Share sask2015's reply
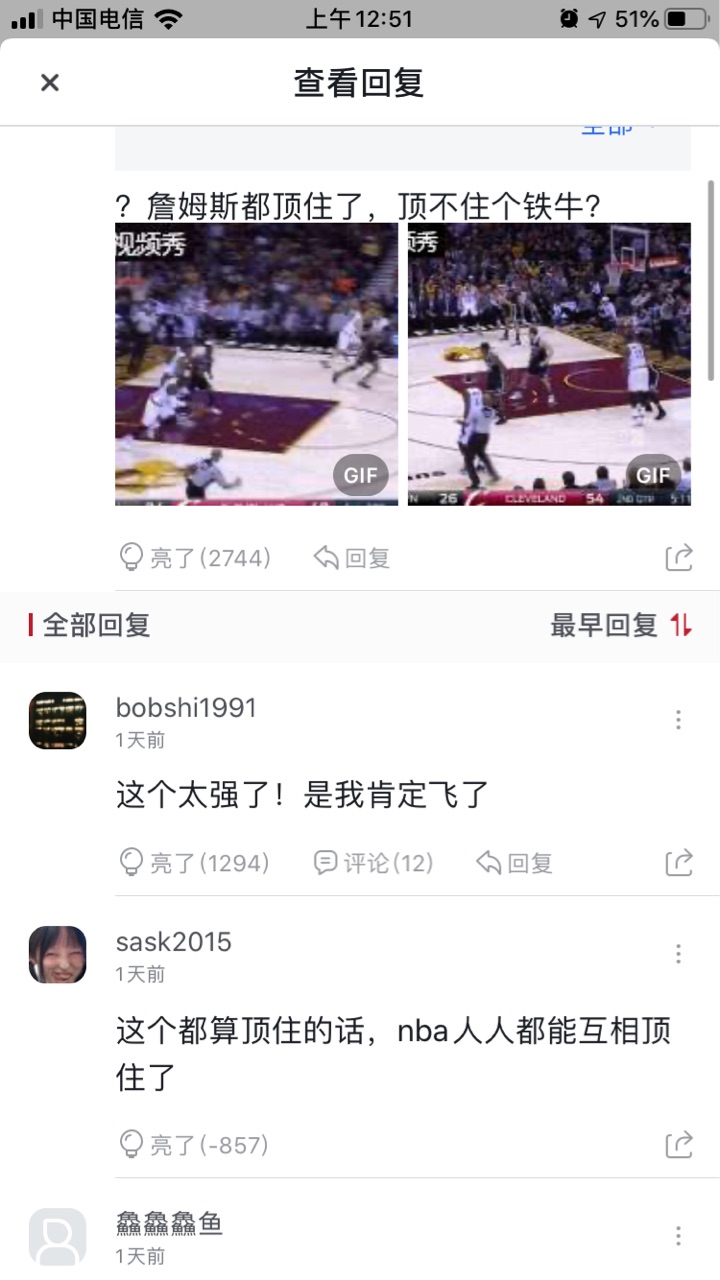This screenshot has width=720, height=1280. coord(679,1145)
